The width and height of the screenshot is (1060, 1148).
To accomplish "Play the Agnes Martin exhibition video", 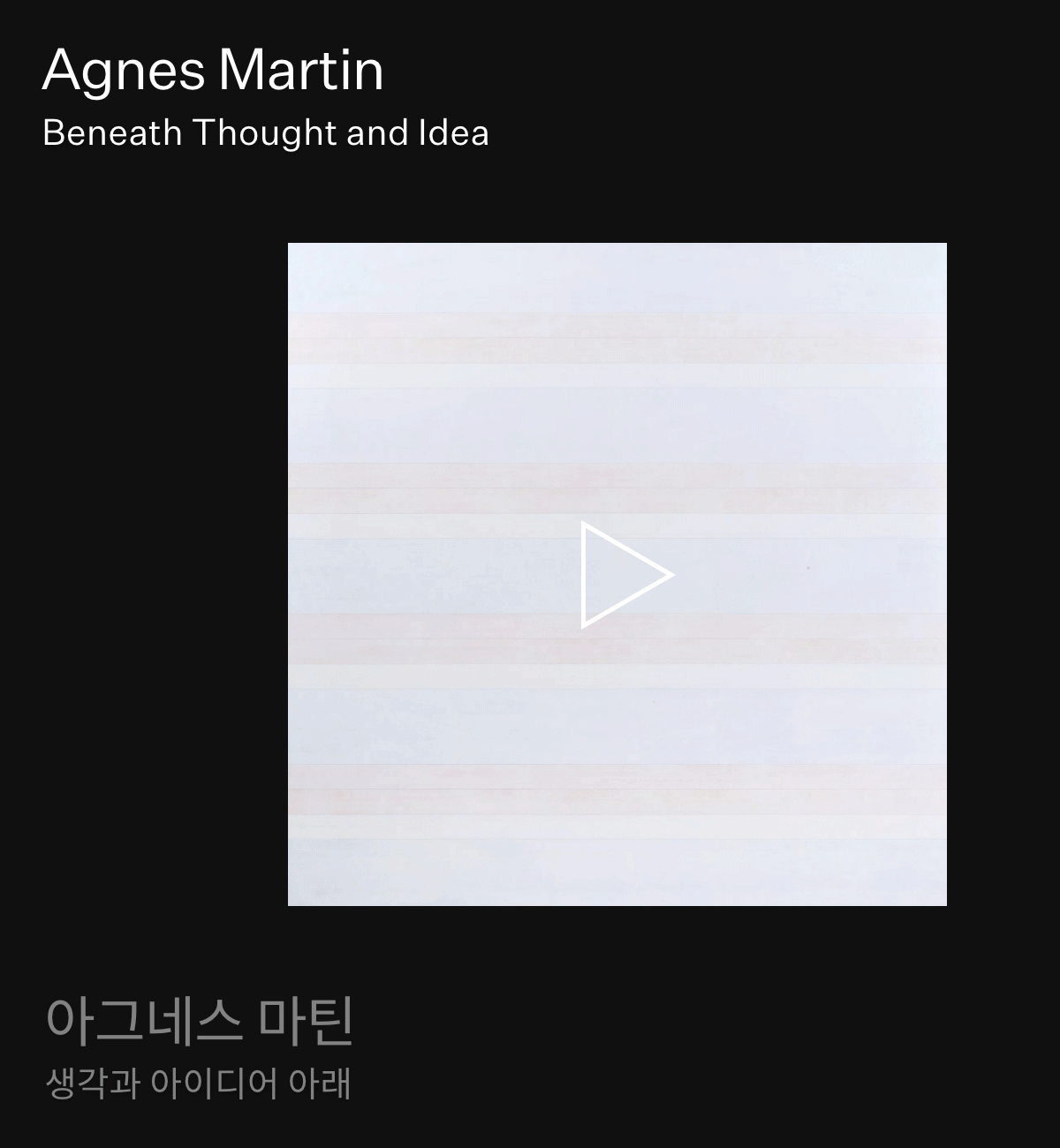I will pyautogui.click(x=622, y=575).
